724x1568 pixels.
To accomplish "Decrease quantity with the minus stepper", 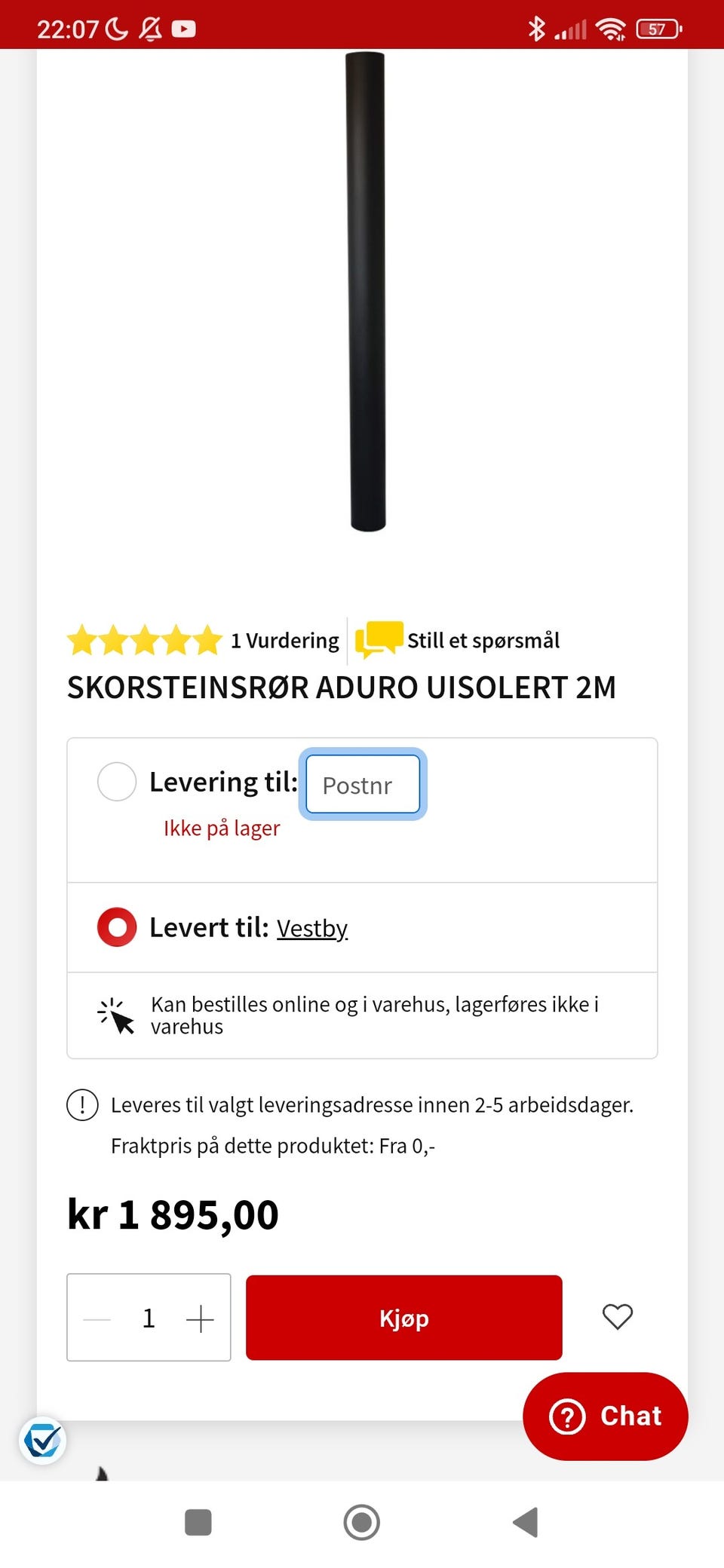I will point(97,1317).
